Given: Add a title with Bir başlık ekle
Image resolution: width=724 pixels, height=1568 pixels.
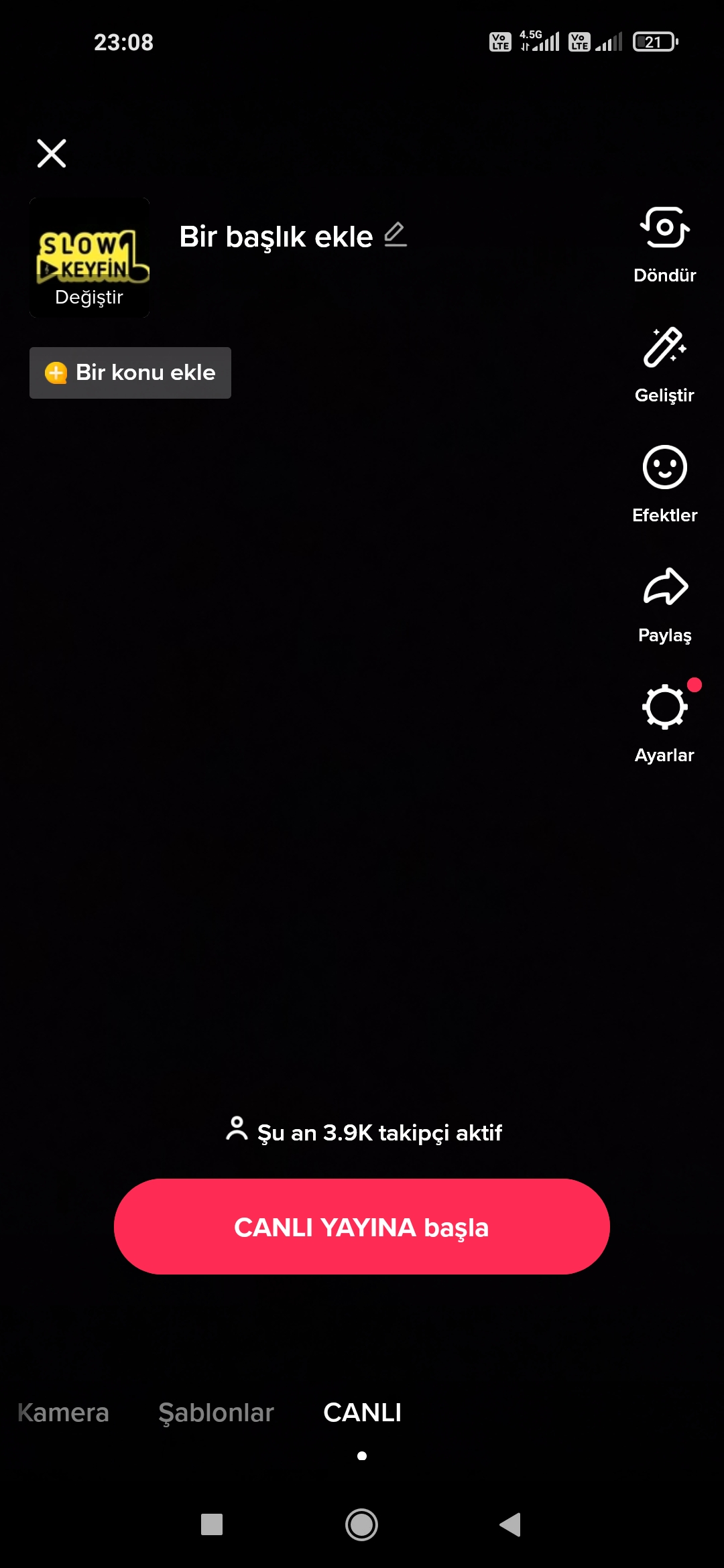Looking at the screenshot, I should 292,237.
